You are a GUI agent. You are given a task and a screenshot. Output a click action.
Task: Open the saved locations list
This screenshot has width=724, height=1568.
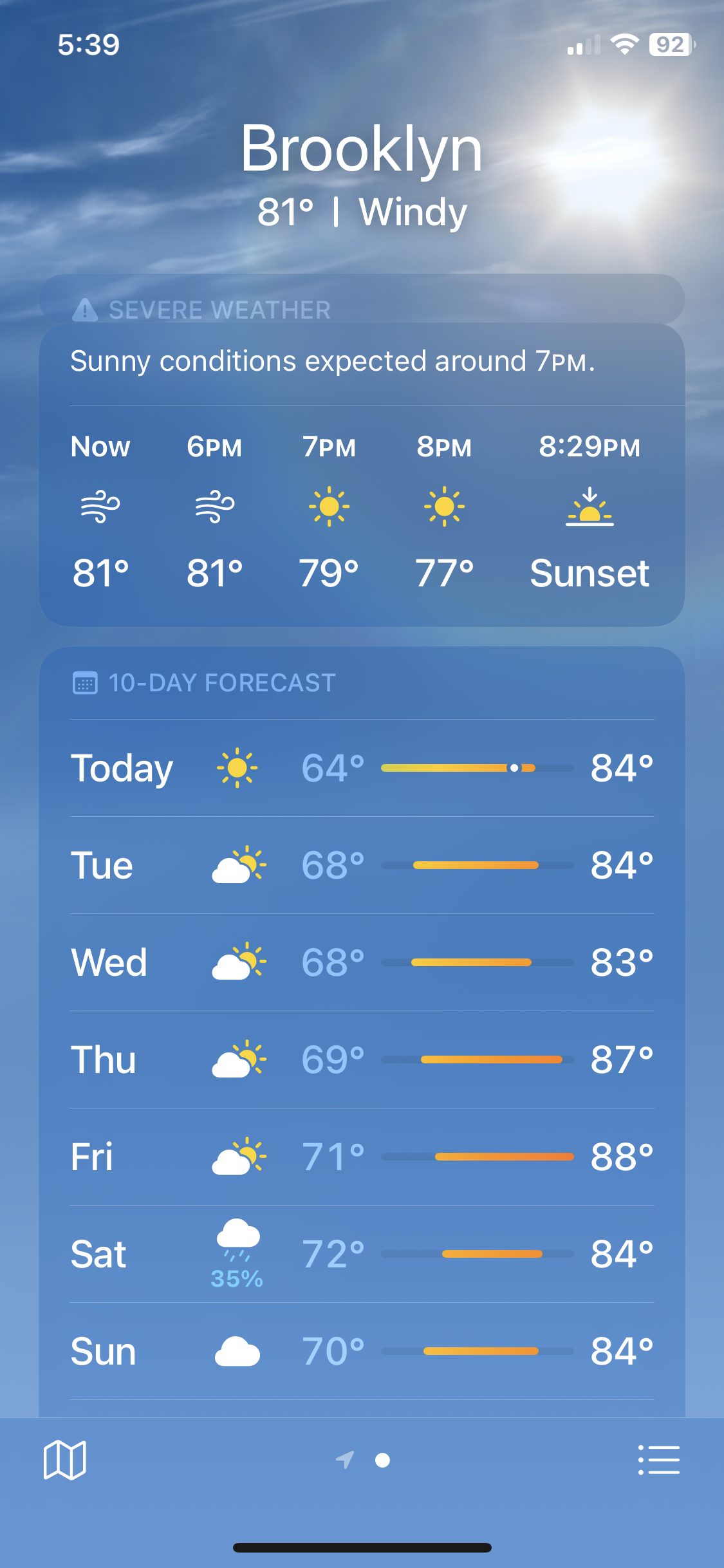(x=658, y=1460)
